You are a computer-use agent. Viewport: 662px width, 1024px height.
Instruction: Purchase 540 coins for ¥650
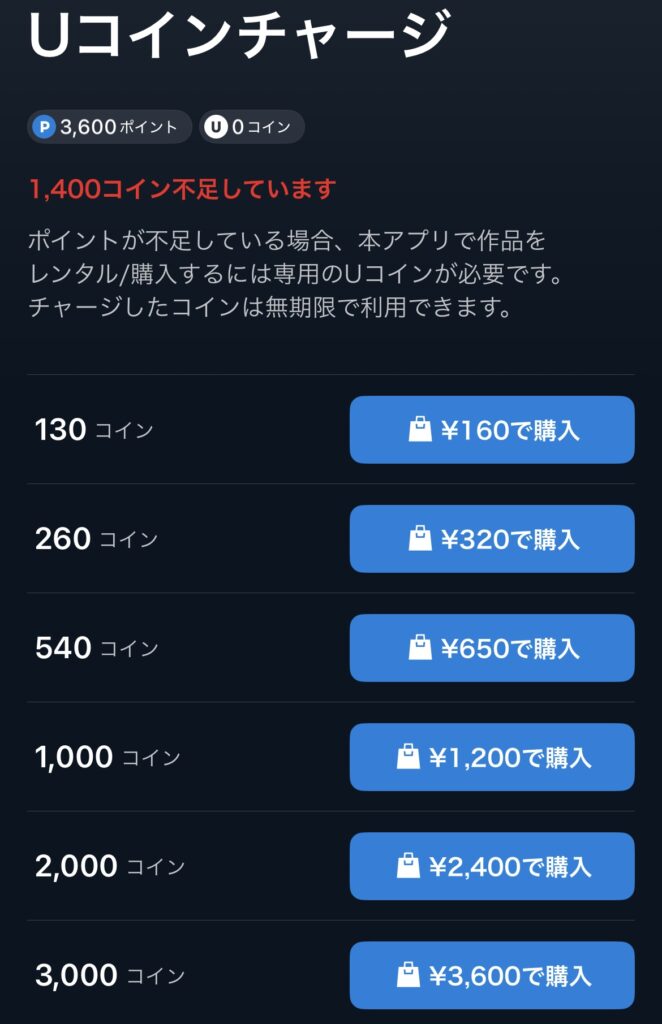492,648
